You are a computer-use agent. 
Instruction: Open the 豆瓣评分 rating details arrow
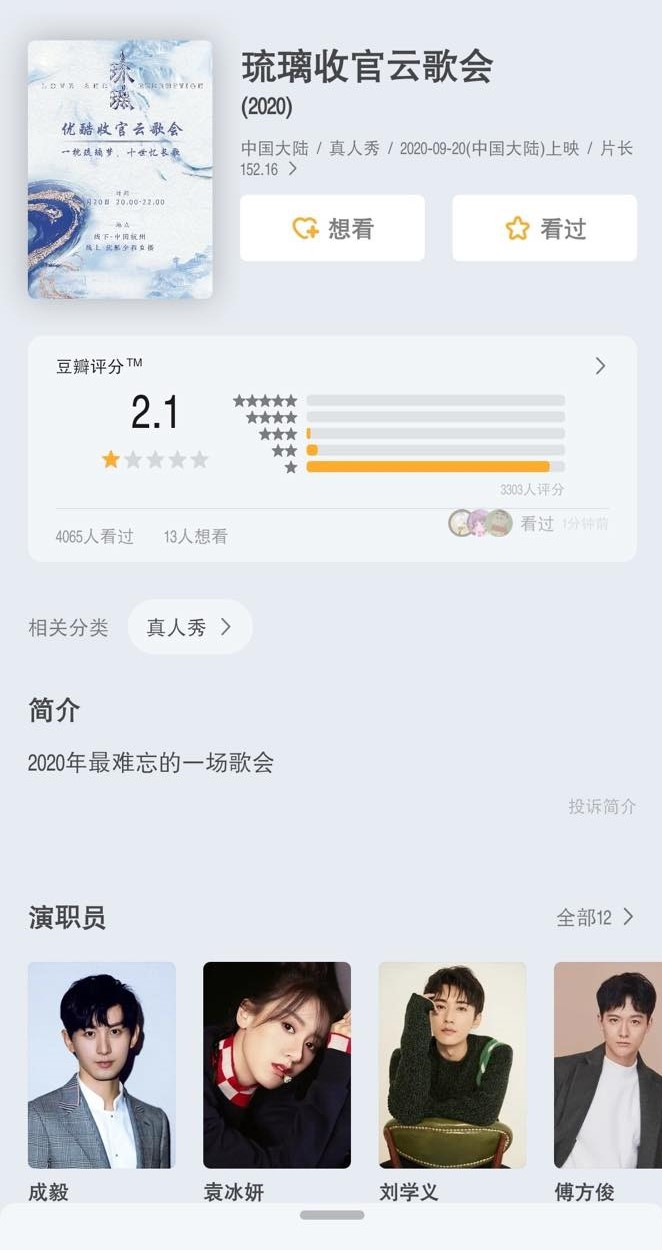click(x=600, y=366)
